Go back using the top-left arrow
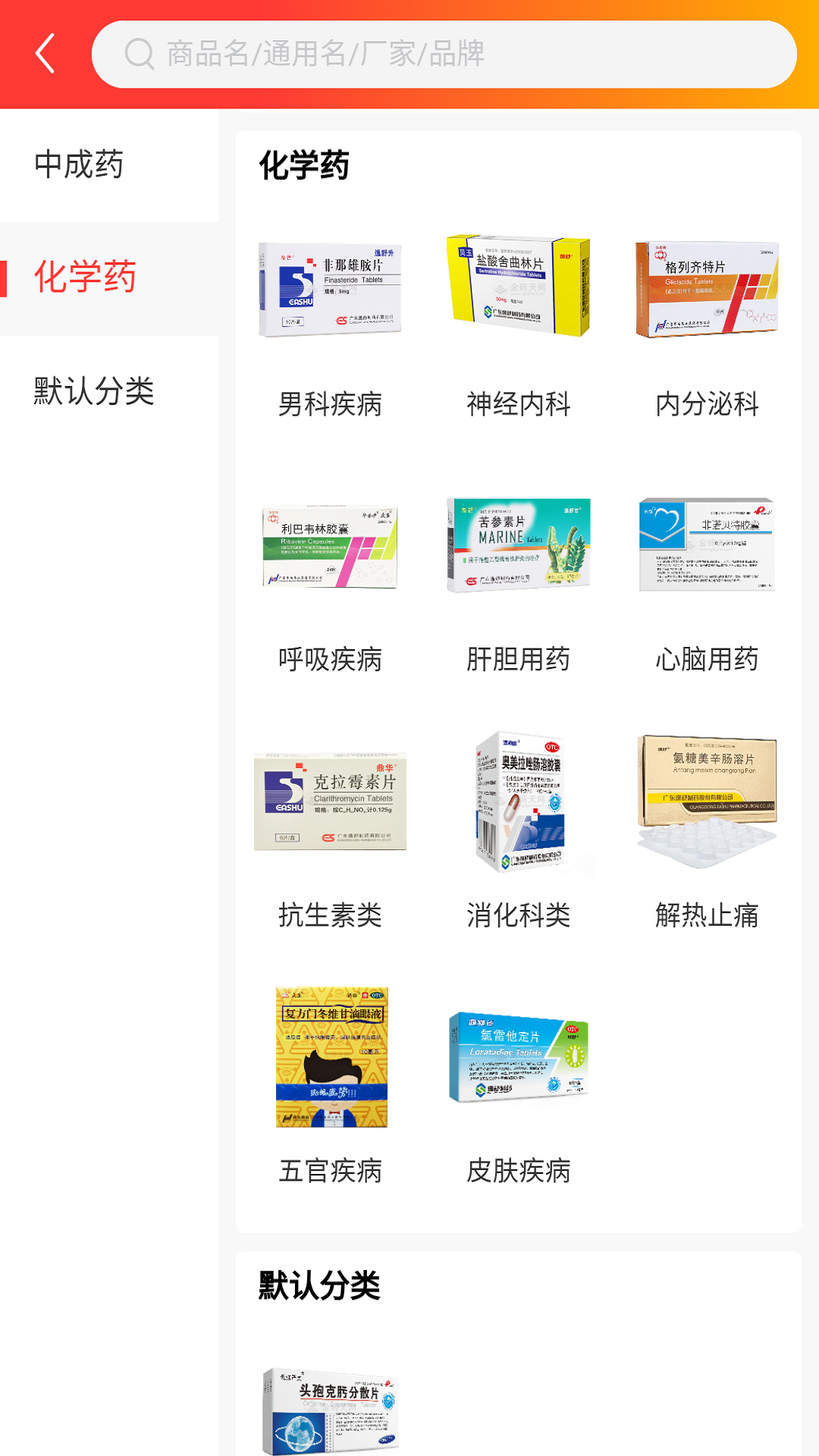Viewport: 819px width, 1456px height. click(45, 53)
